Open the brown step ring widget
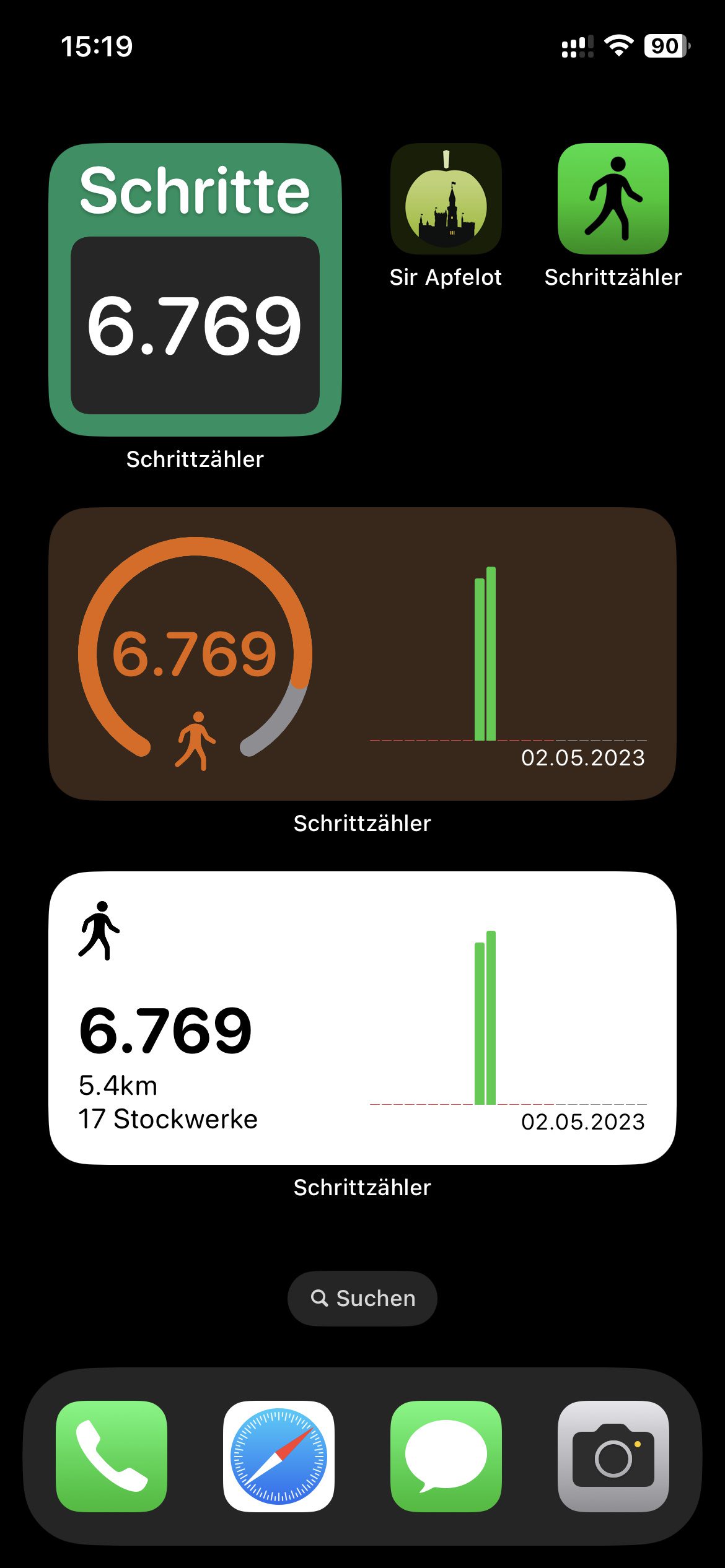The image size is (725, 1568). pos(362,653)
